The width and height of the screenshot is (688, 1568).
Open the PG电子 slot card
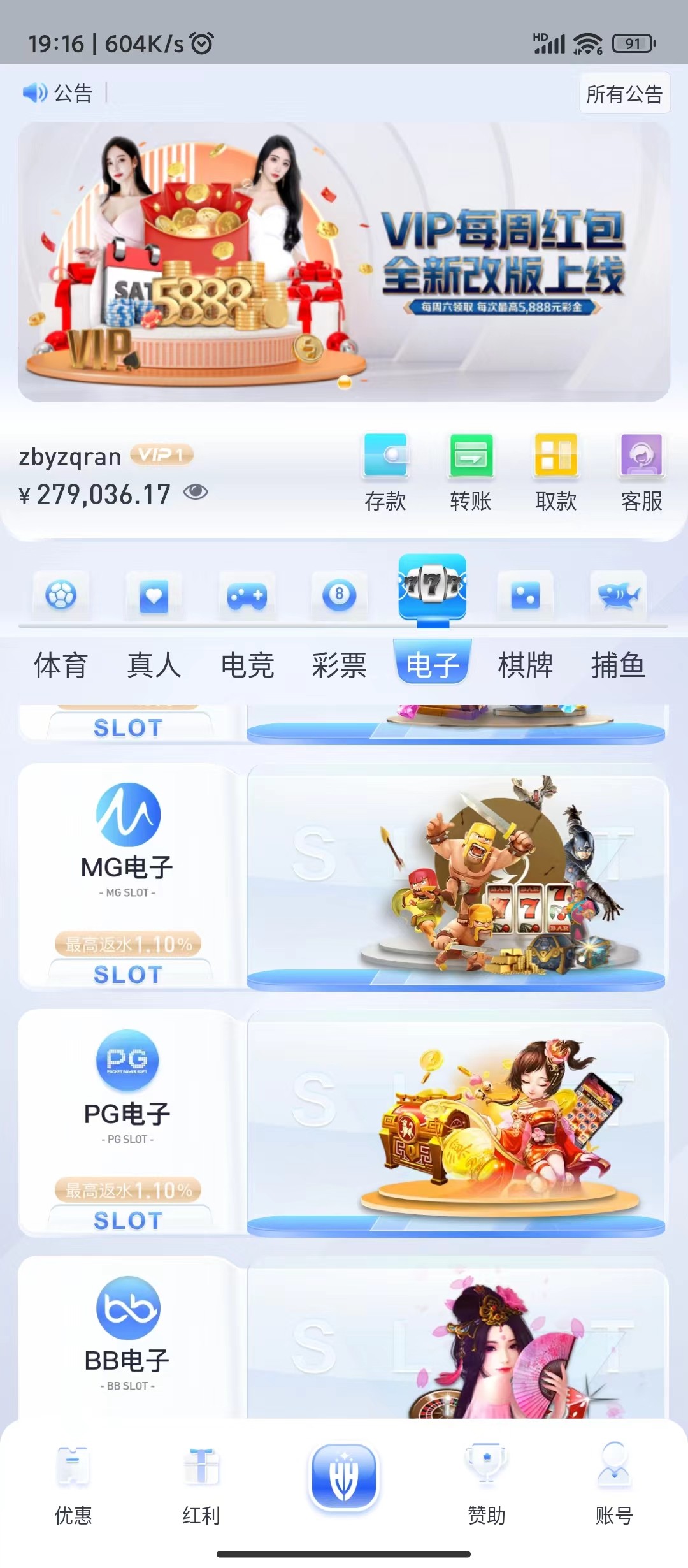click(x=343, y=1123)
